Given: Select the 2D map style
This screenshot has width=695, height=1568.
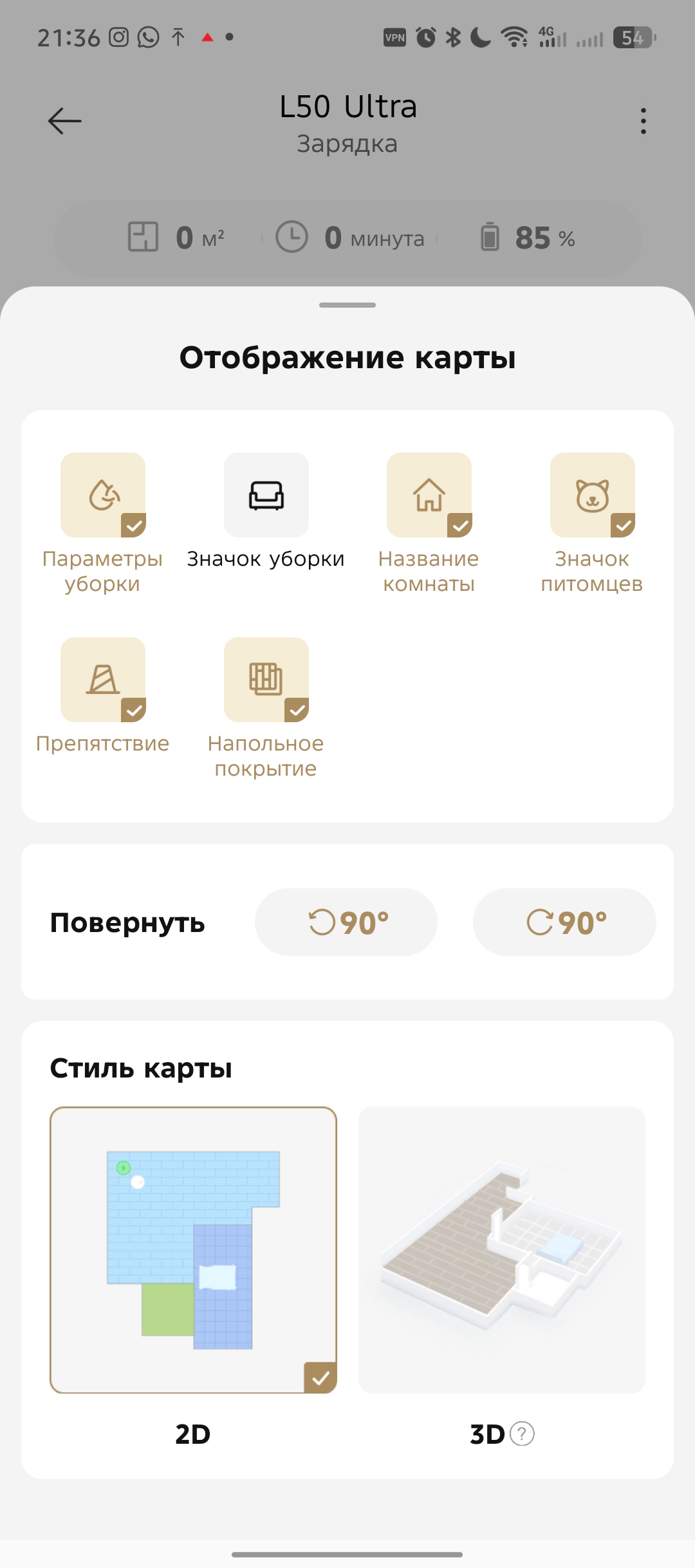Looking at the screenshot, I should click(193, 1250).
